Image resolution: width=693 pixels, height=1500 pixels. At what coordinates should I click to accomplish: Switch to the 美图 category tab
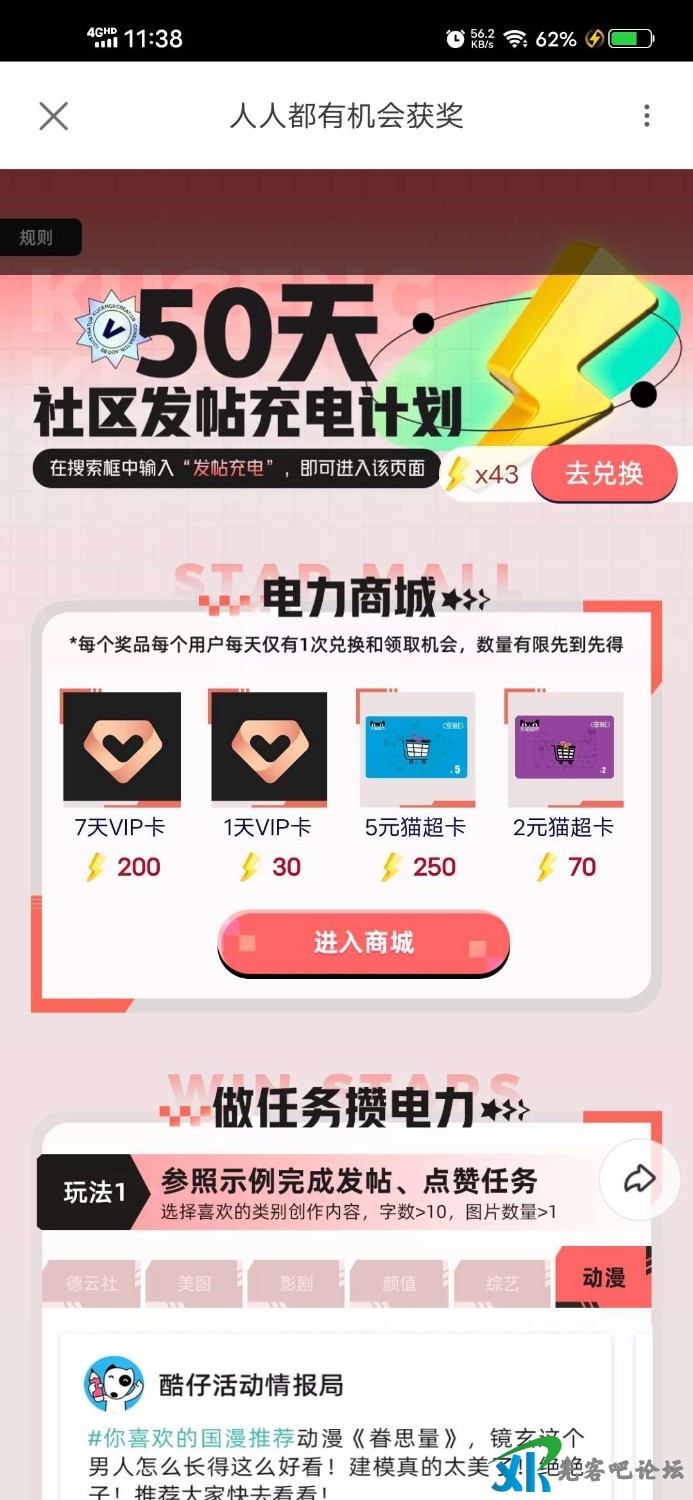pos(195,1283)
